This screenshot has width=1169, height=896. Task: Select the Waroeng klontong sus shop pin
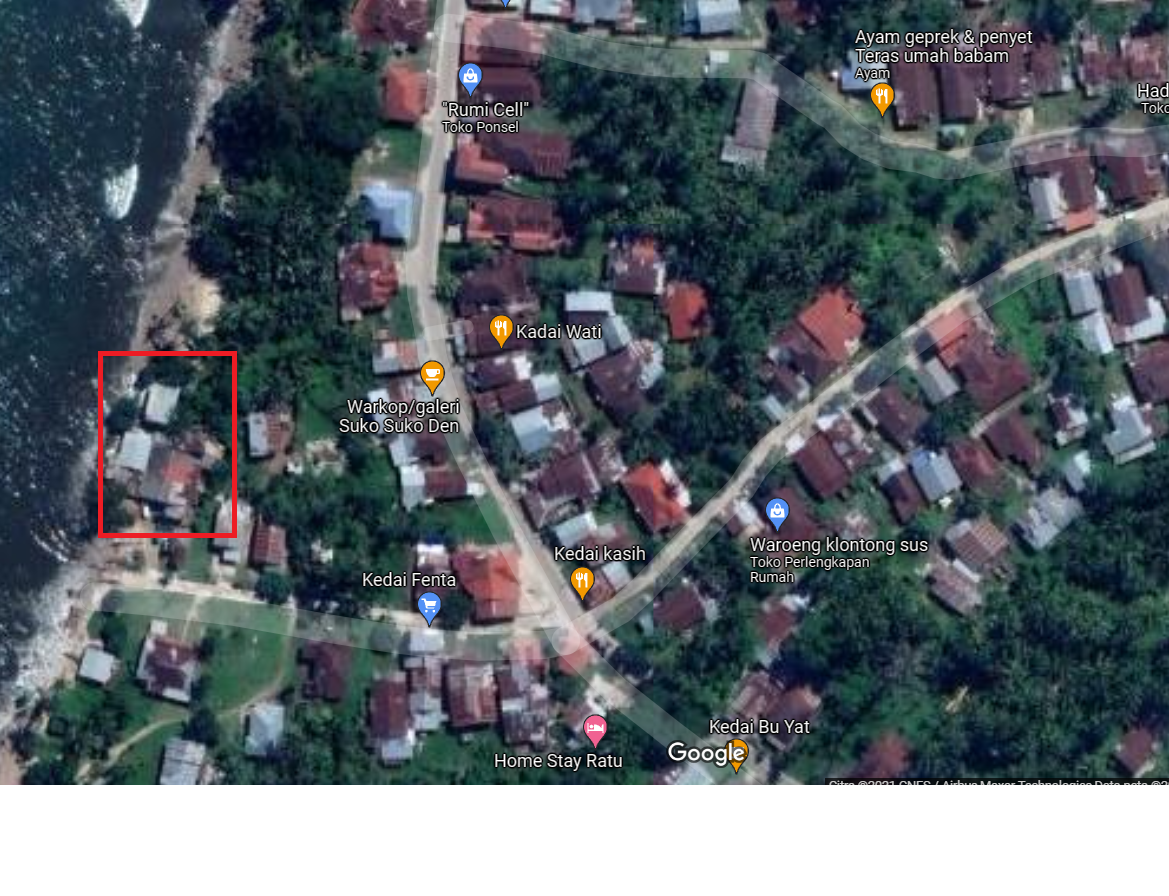[777, 514]
